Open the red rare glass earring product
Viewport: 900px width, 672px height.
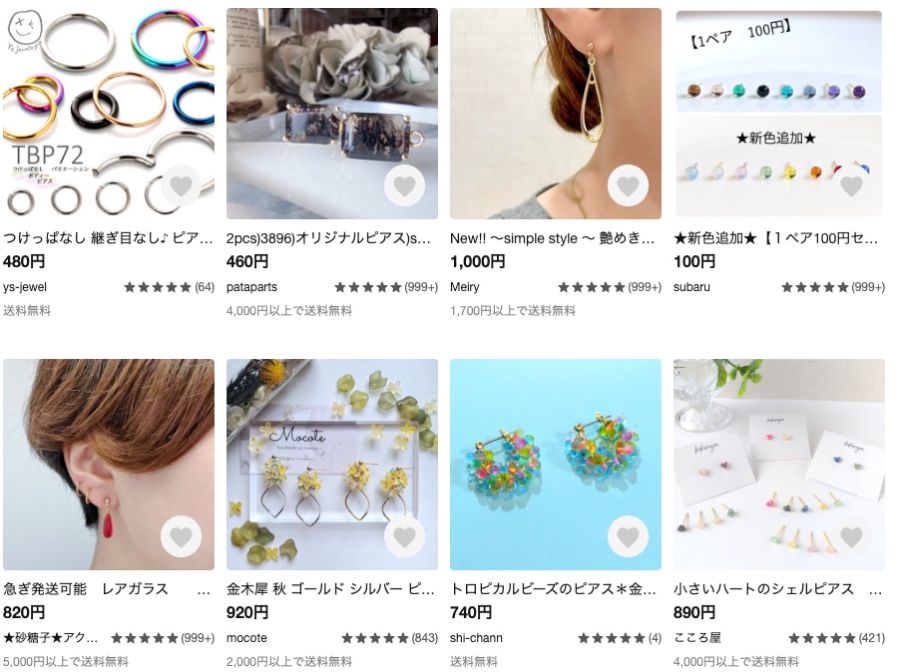(x=90, y=450)
